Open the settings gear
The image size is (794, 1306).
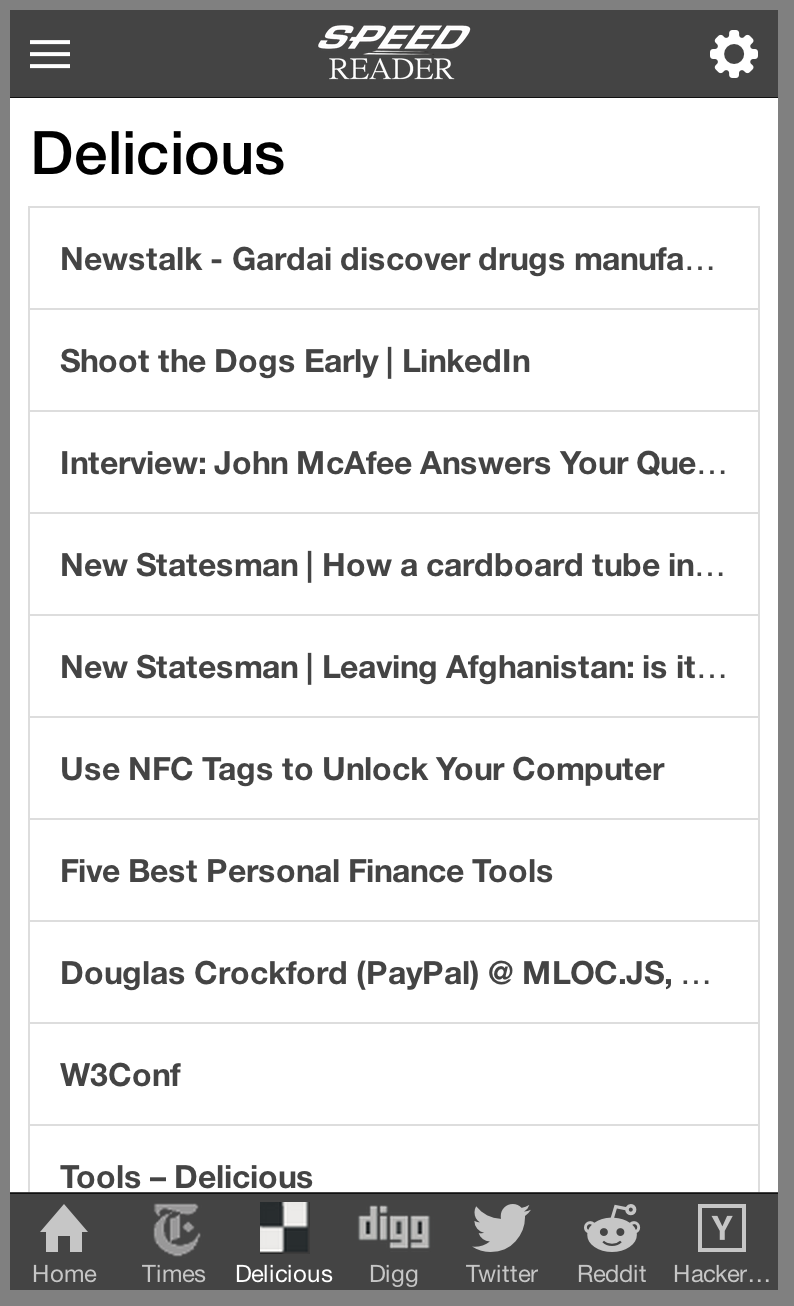click(x=733, y=54)
